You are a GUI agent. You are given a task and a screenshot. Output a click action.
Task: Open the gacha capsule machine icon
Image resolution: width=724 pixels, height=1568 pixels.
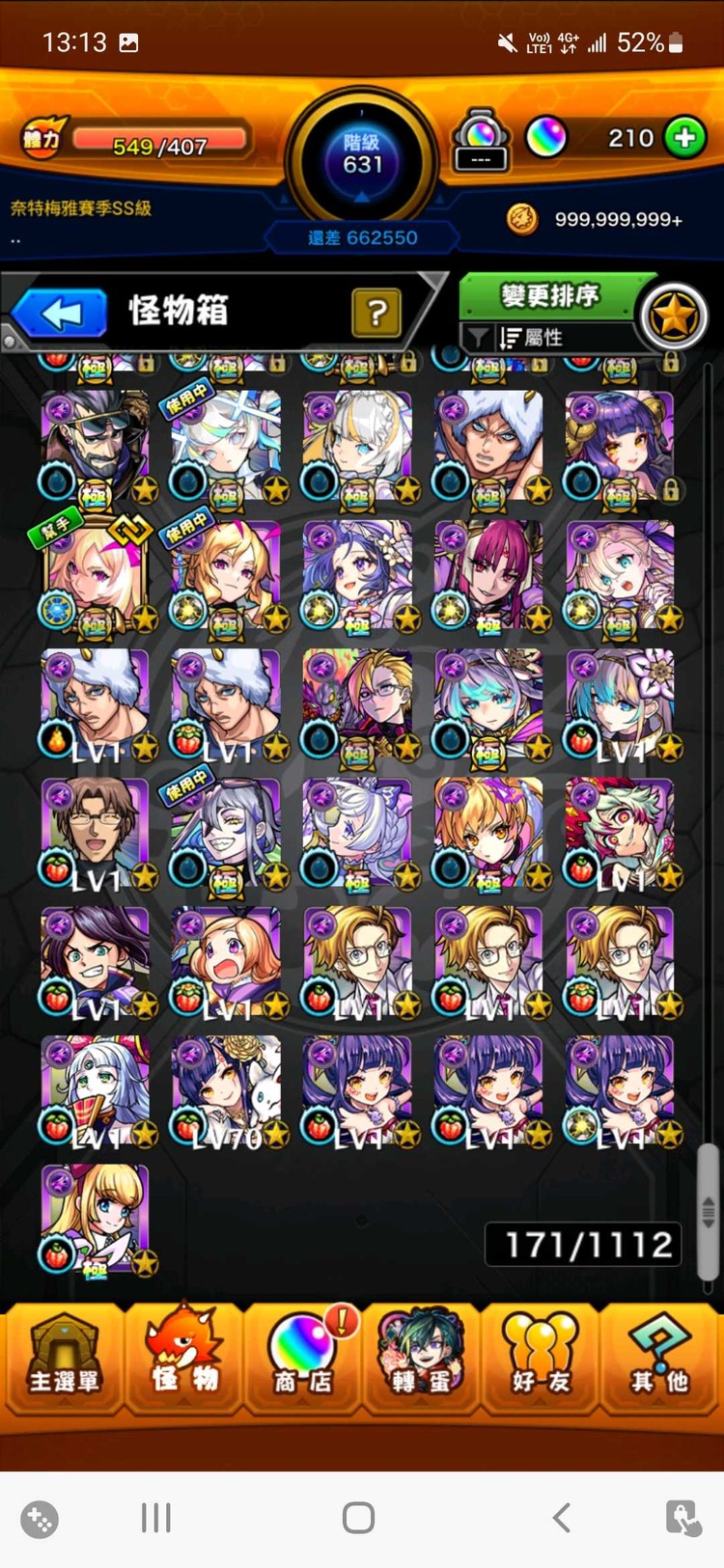click(481, 140)
